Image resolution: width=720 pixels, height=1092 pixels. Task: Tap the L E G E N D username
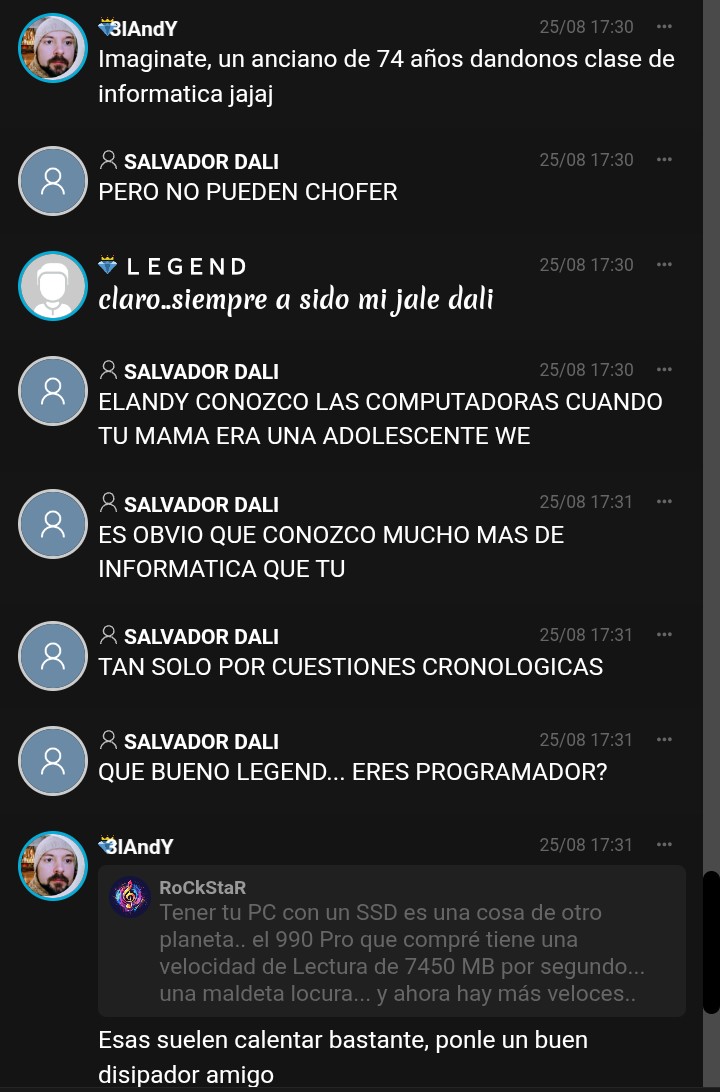click(x=186, y=267)
